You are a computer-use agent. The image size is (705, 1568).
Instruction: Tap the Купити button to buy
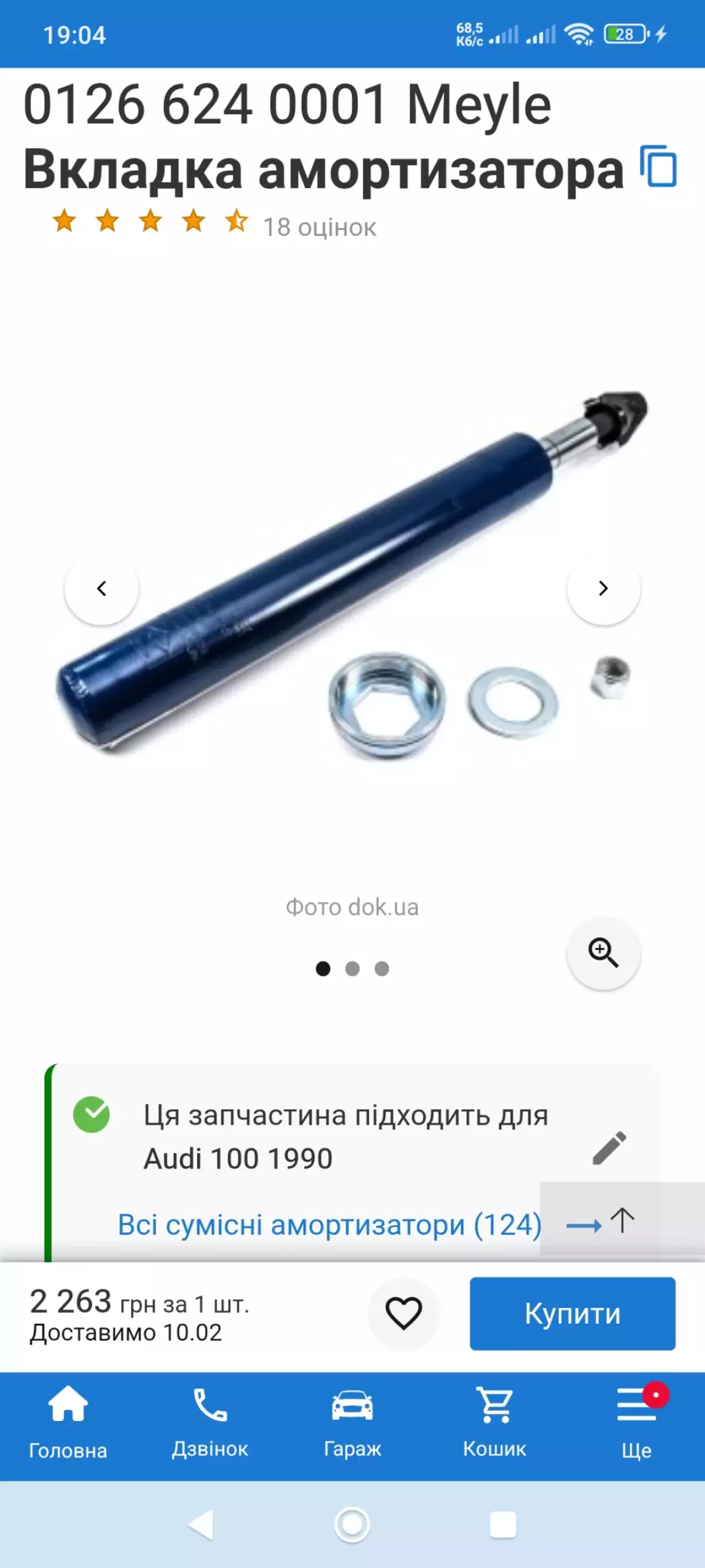click(x=572, y=1313)
